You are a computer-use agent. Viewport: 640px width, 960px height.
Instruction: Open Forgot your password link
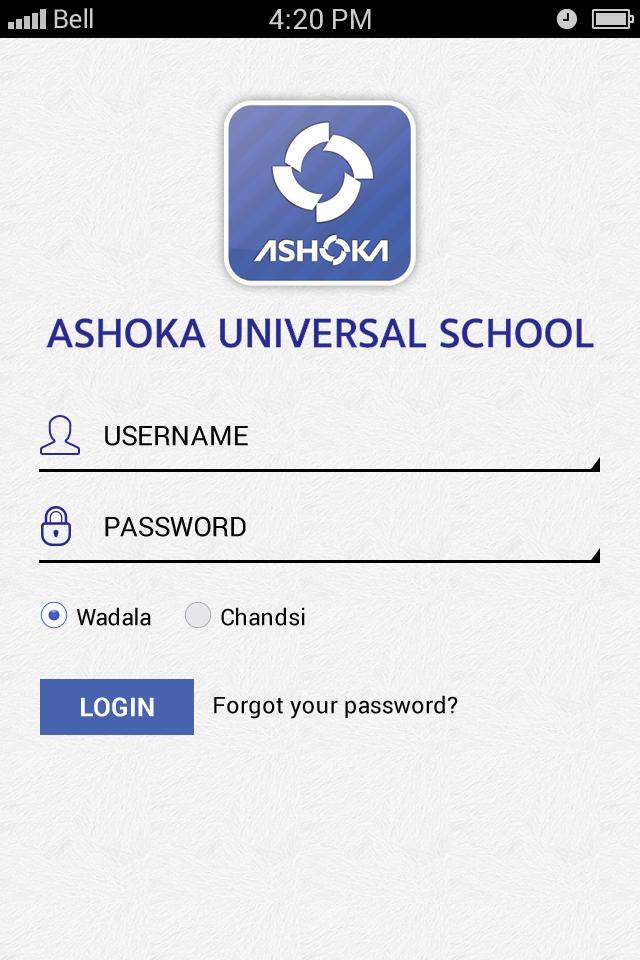pyautogui.click(x=335, y=706)
